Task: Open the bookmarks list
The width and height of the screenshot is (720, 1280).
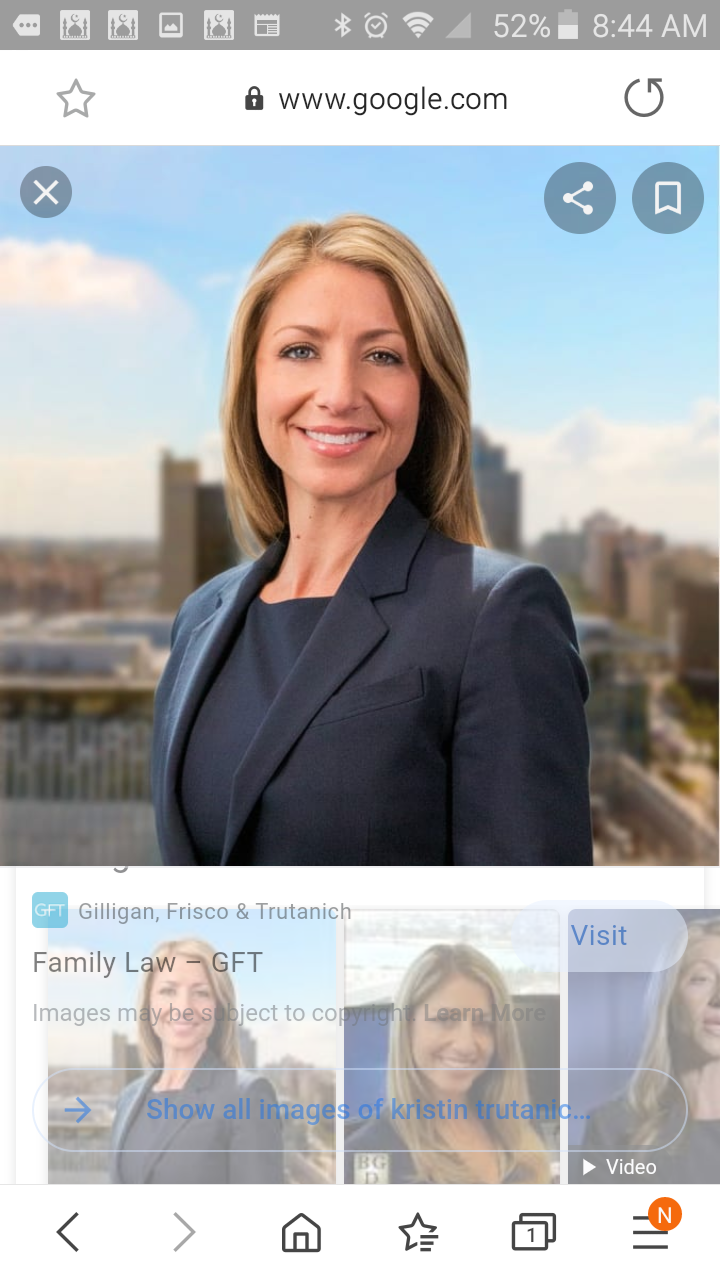Action: point(418,1233)
